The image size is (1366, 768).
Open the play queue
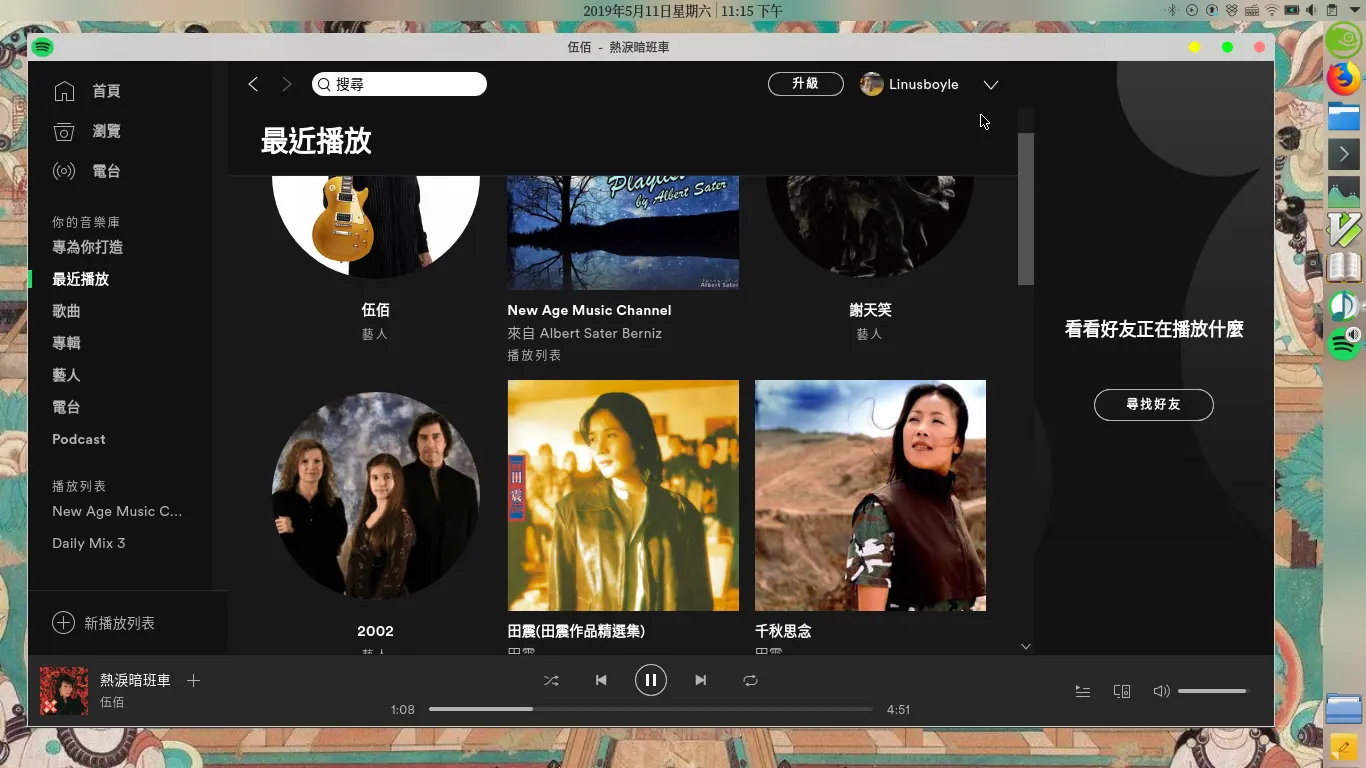pos(1082,691)
